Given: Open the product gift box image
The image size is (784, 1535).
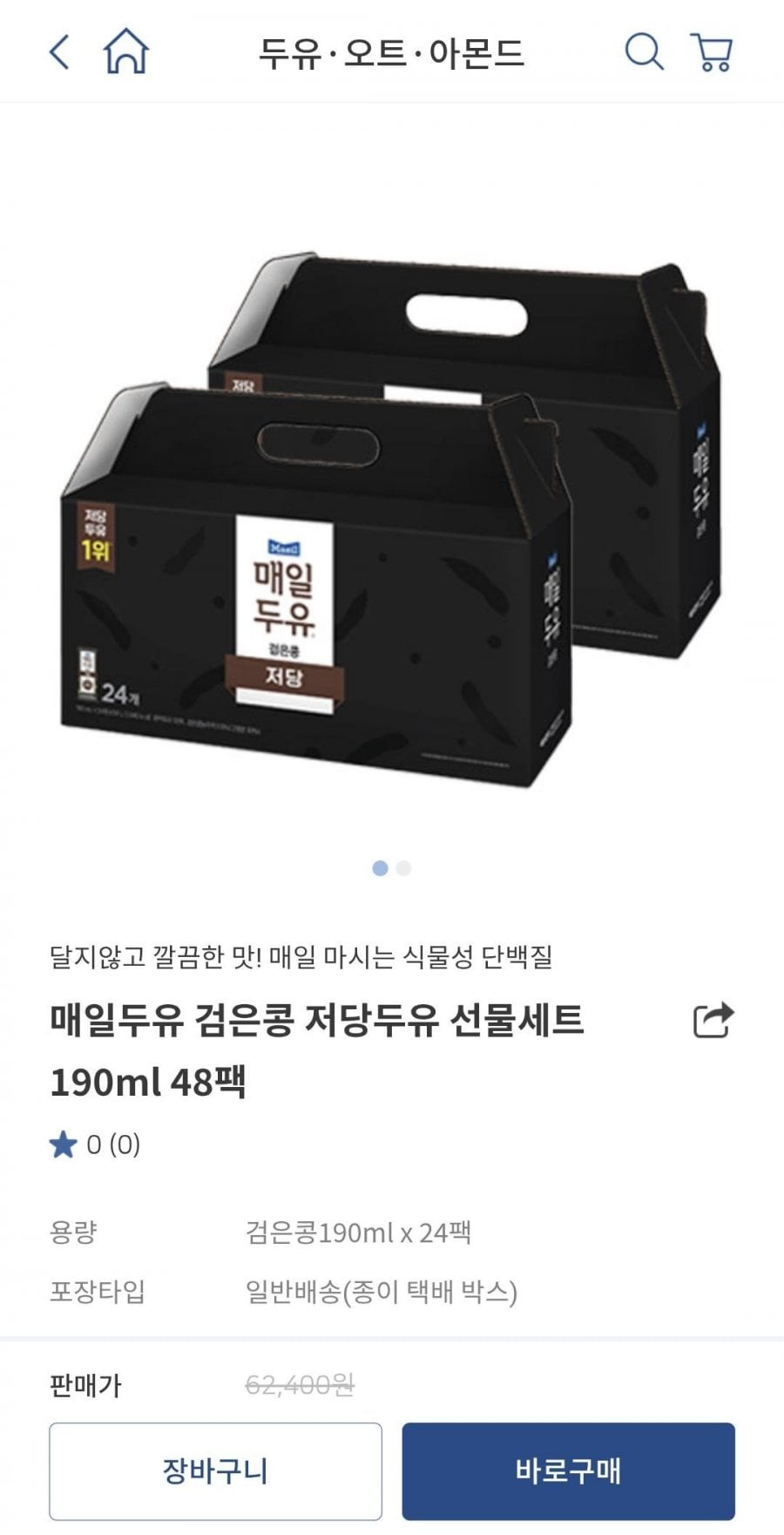Looking at the screenshot, I should pyautogui.click(x=391, y=520).
